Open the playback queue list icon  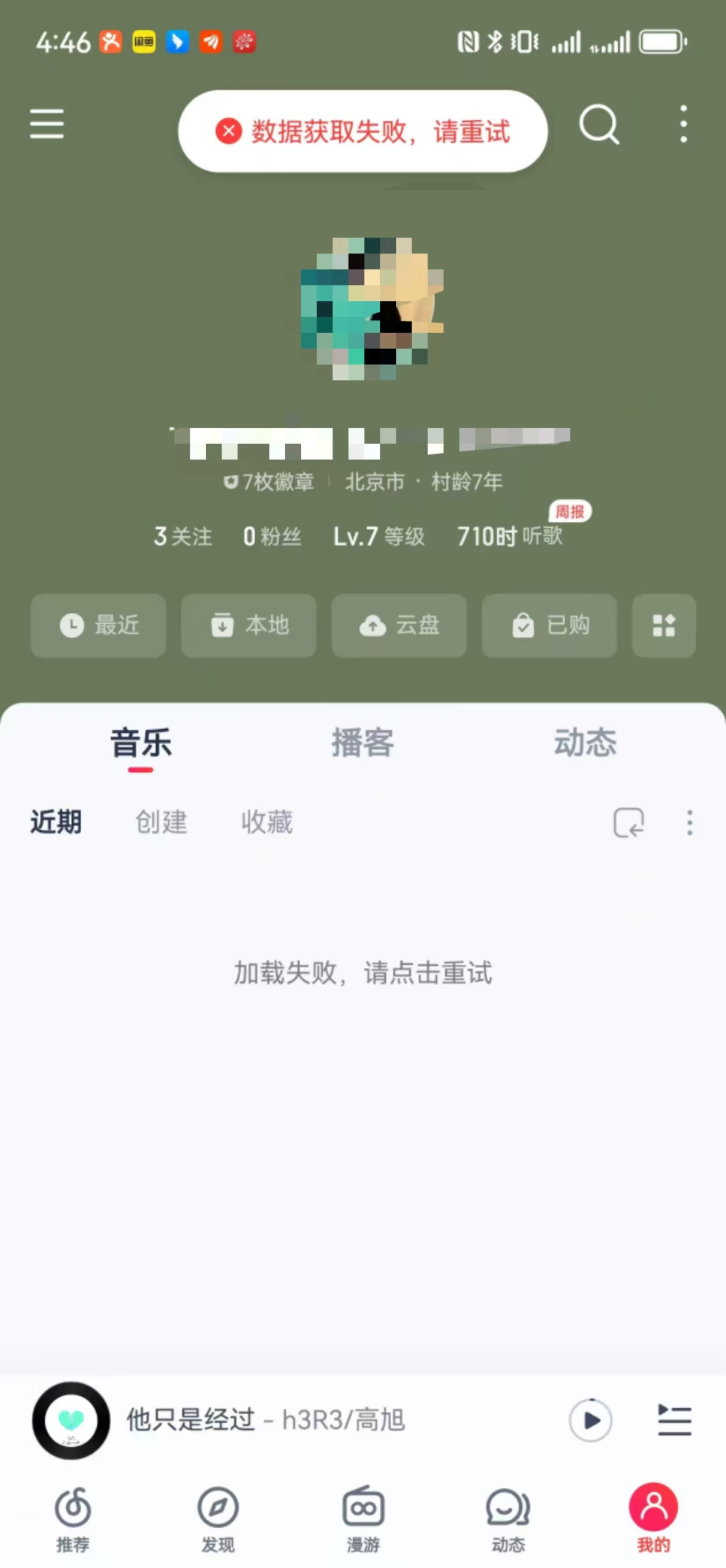point(675,1420)
